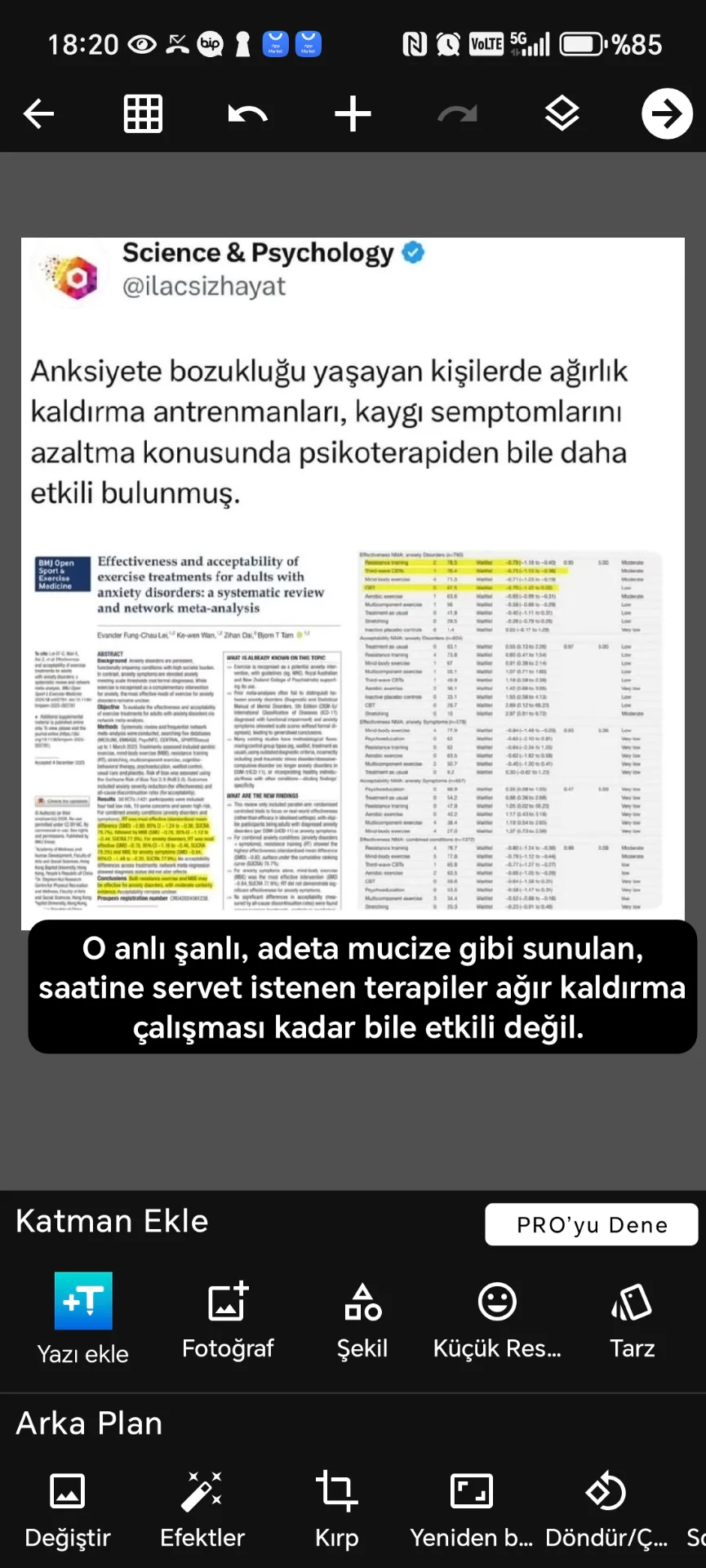Add a Şekil shape layer
This screenshot has width=706, height=1568.
[x=362, y=1319]
